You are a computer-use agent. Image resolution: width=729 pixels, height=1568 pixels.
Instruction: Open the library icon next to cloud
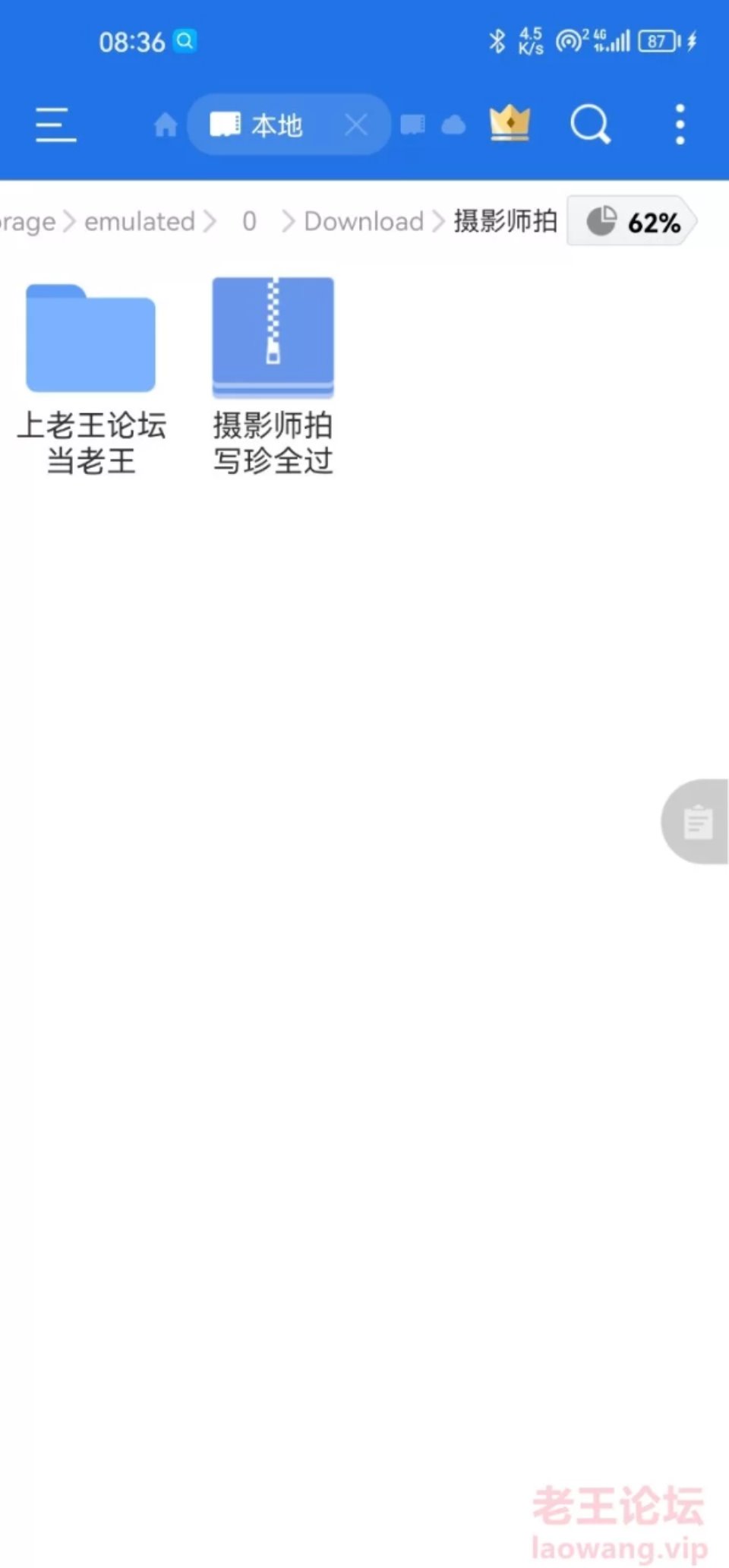412,125
